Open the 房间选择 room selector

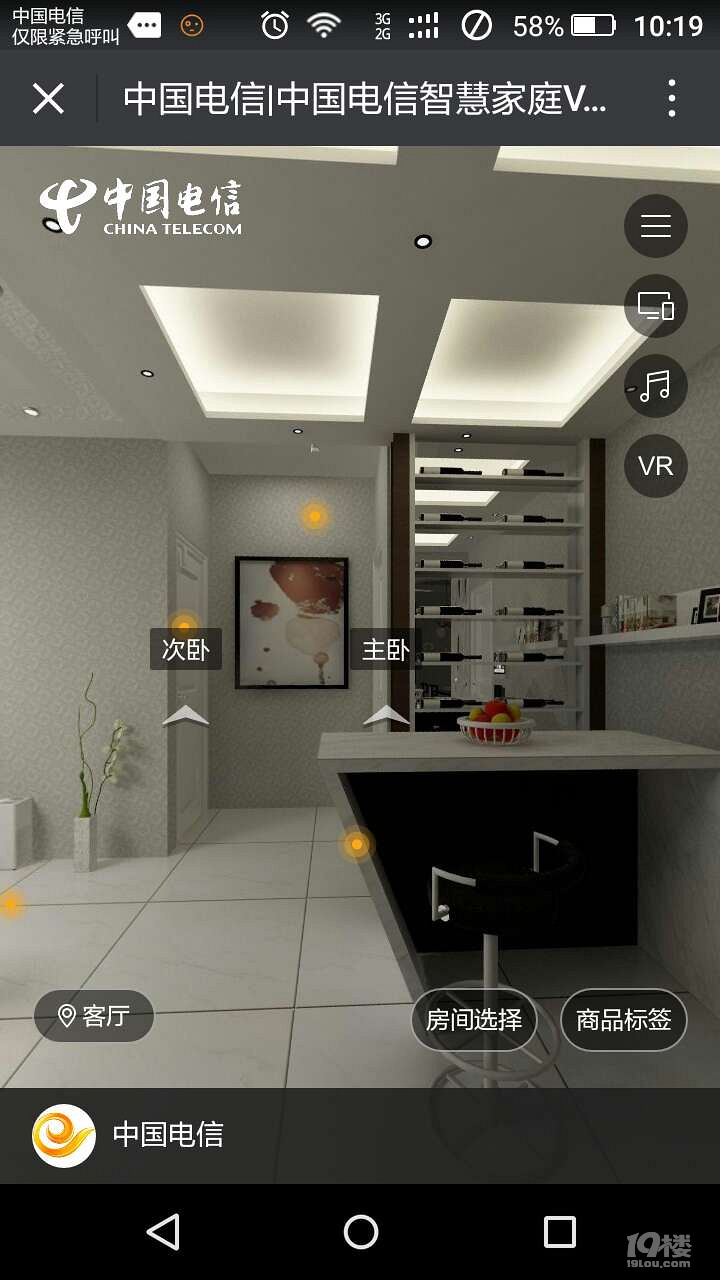474,1019
